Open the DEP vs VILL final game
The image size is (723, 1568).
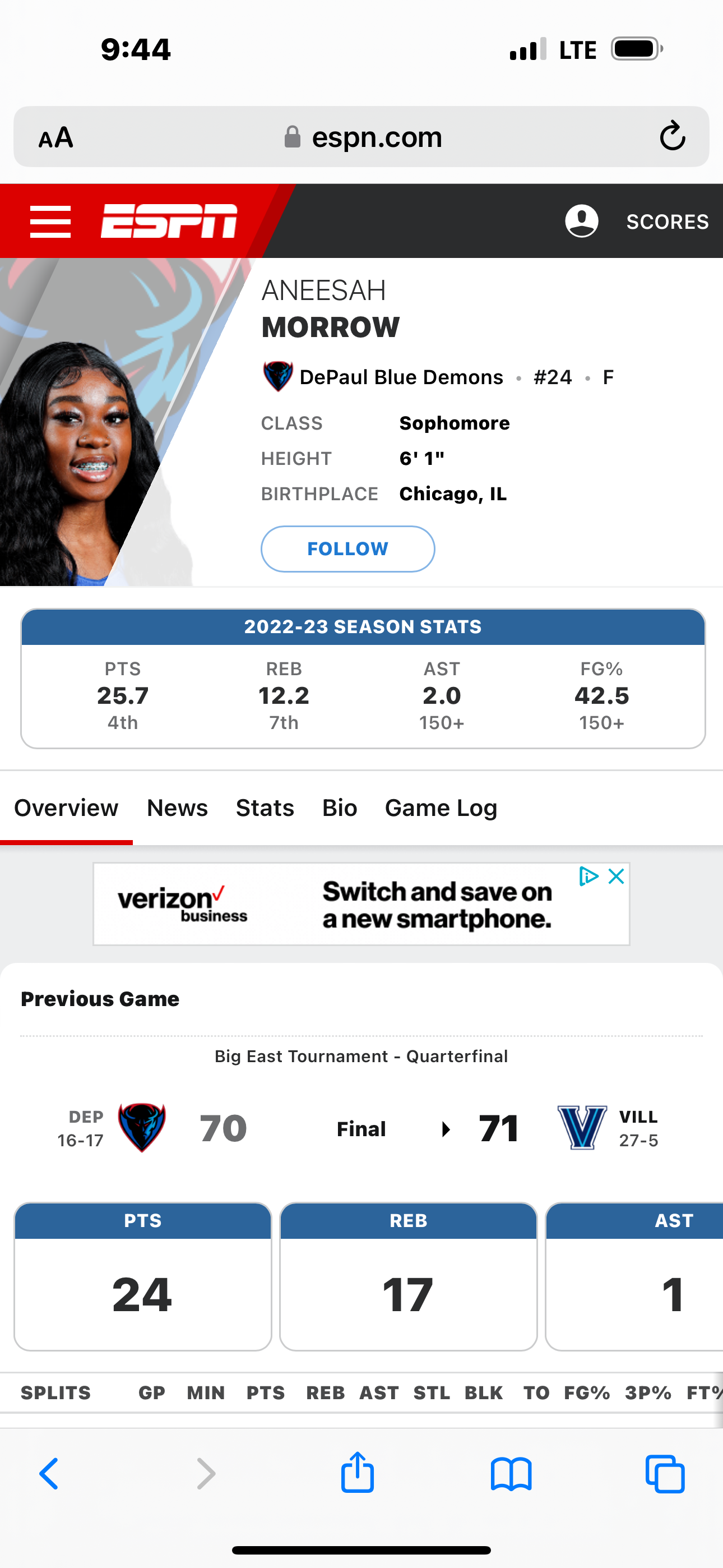[361, 1128]
